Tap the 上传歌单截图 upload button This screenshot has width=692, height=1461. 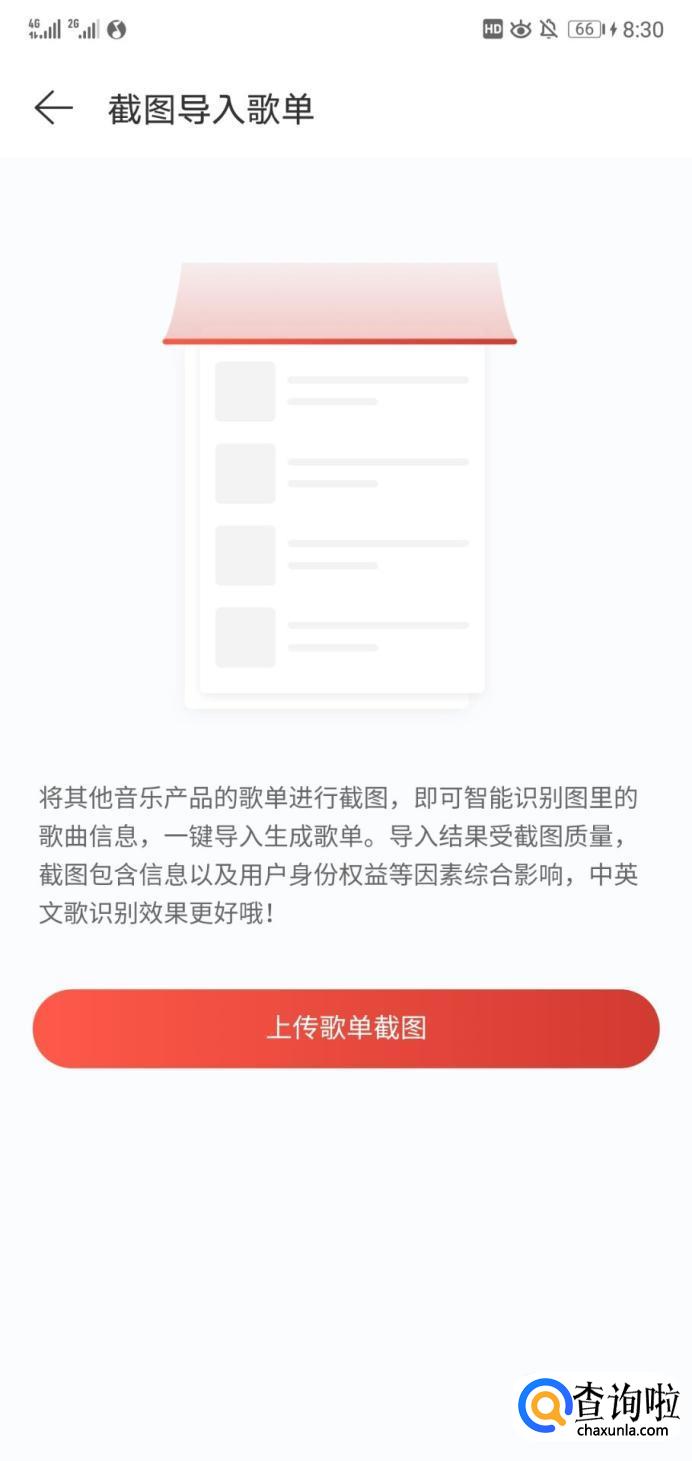(346, 1028)
